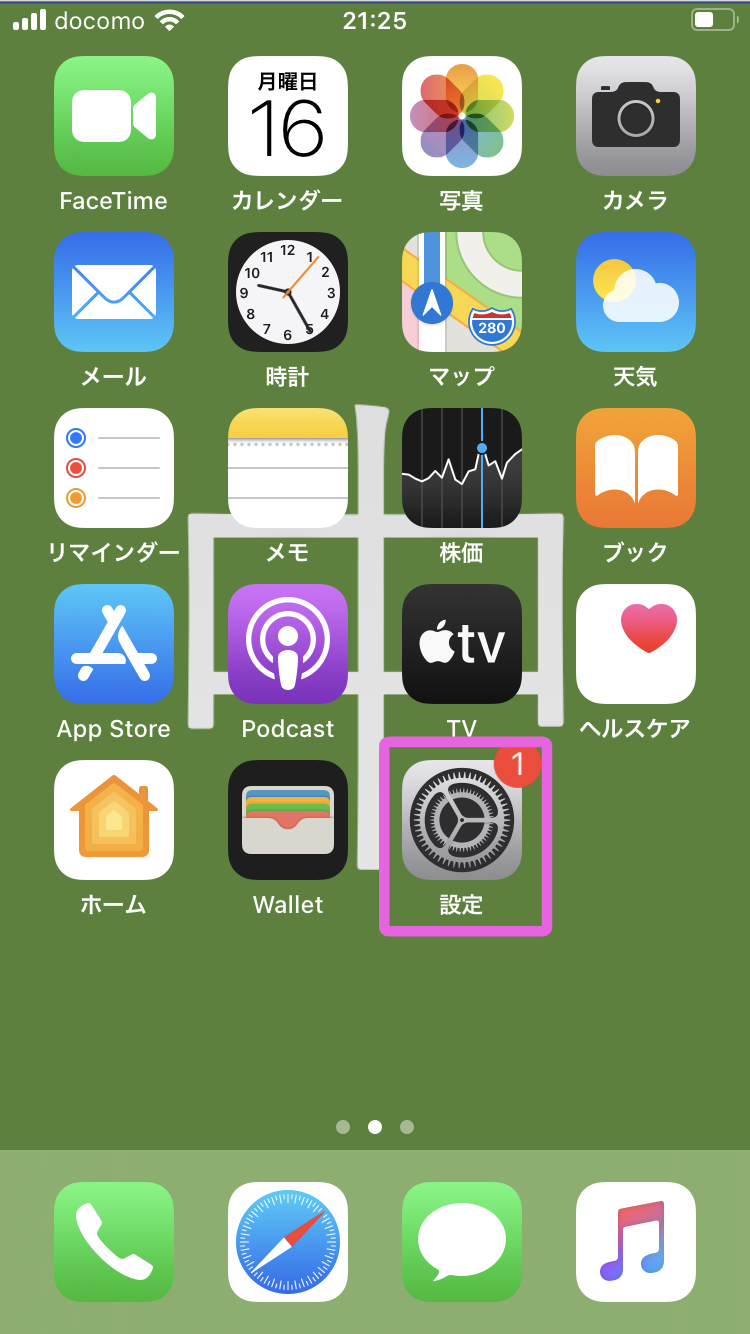Open the 時計 clock app
Image resolution: width=750 pixels, height=1334 pixels.
287,292
